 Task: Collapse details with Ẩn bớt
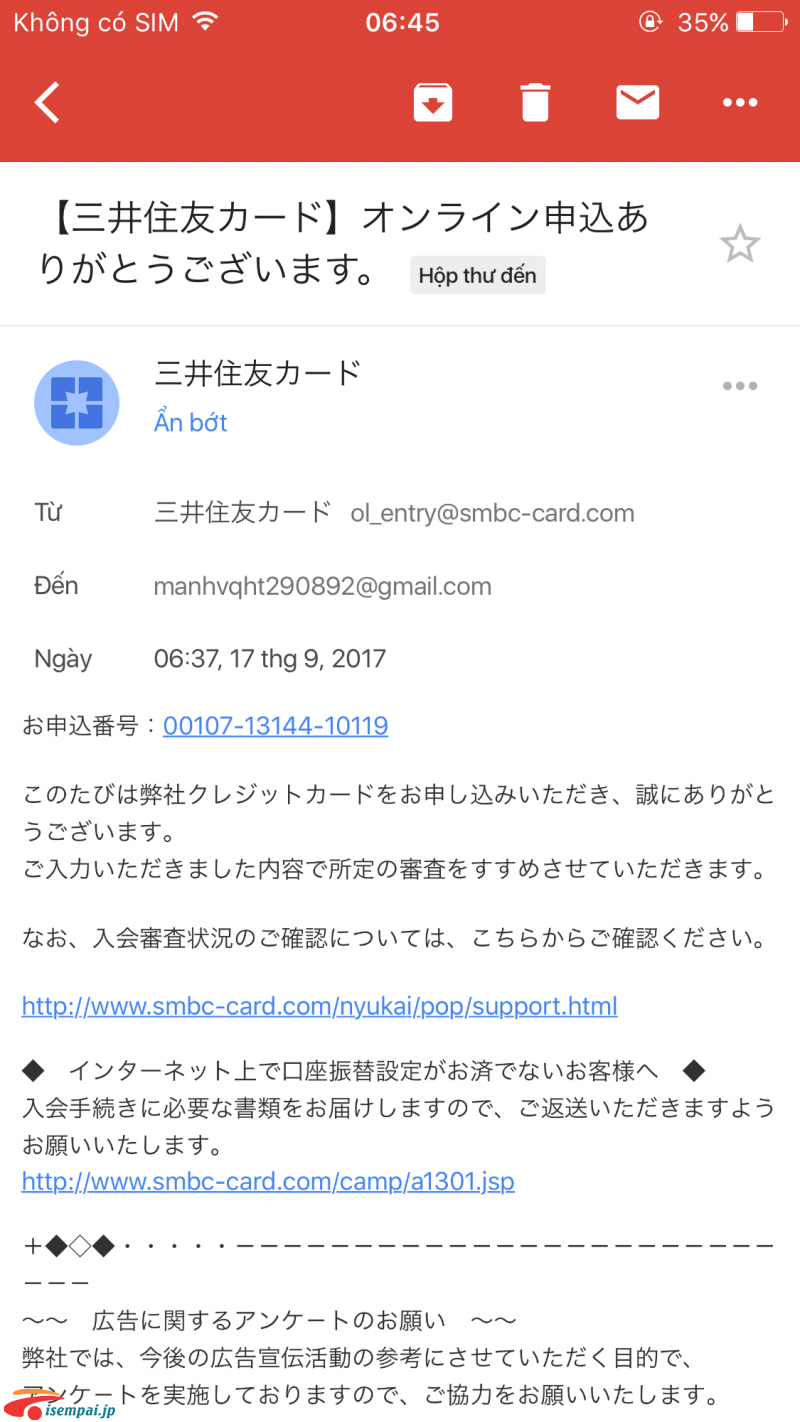point(190,423)
